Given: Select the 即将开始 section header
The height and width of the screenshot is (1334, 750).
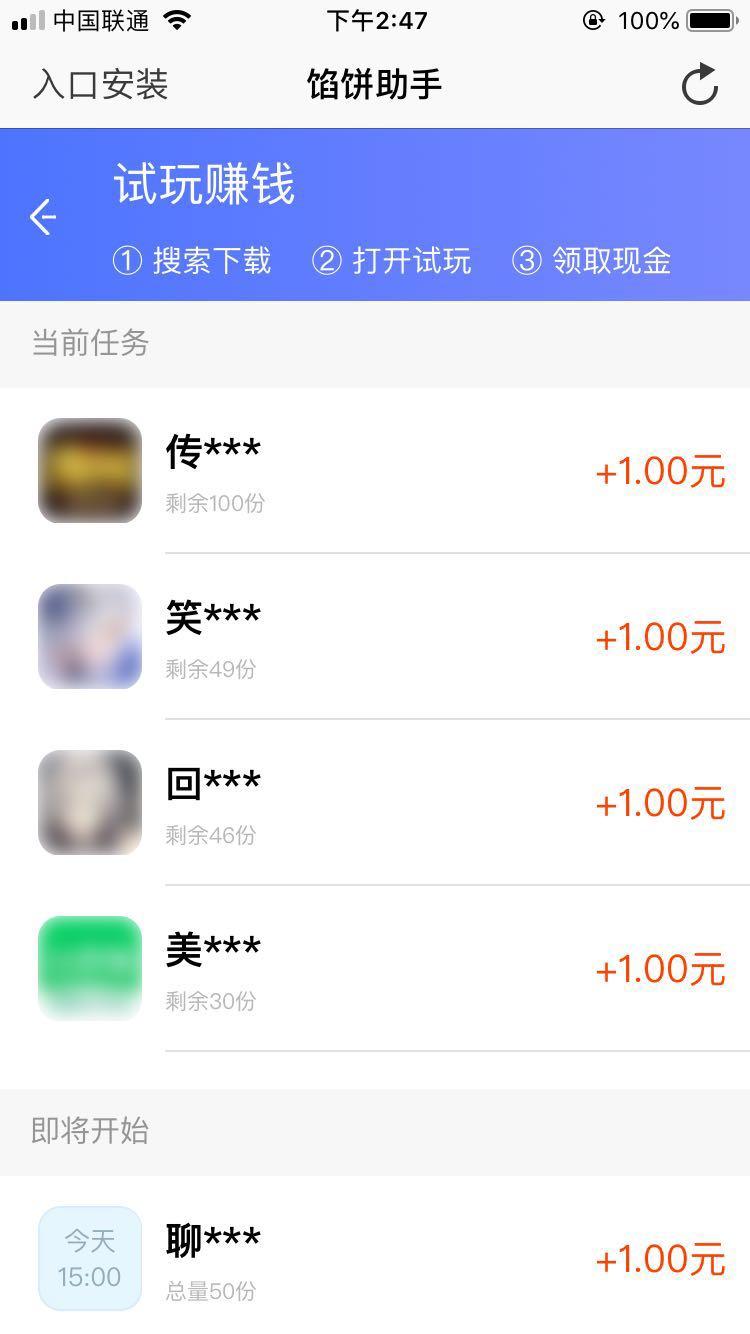Looking at the screenshot, I should [90, 1132].
